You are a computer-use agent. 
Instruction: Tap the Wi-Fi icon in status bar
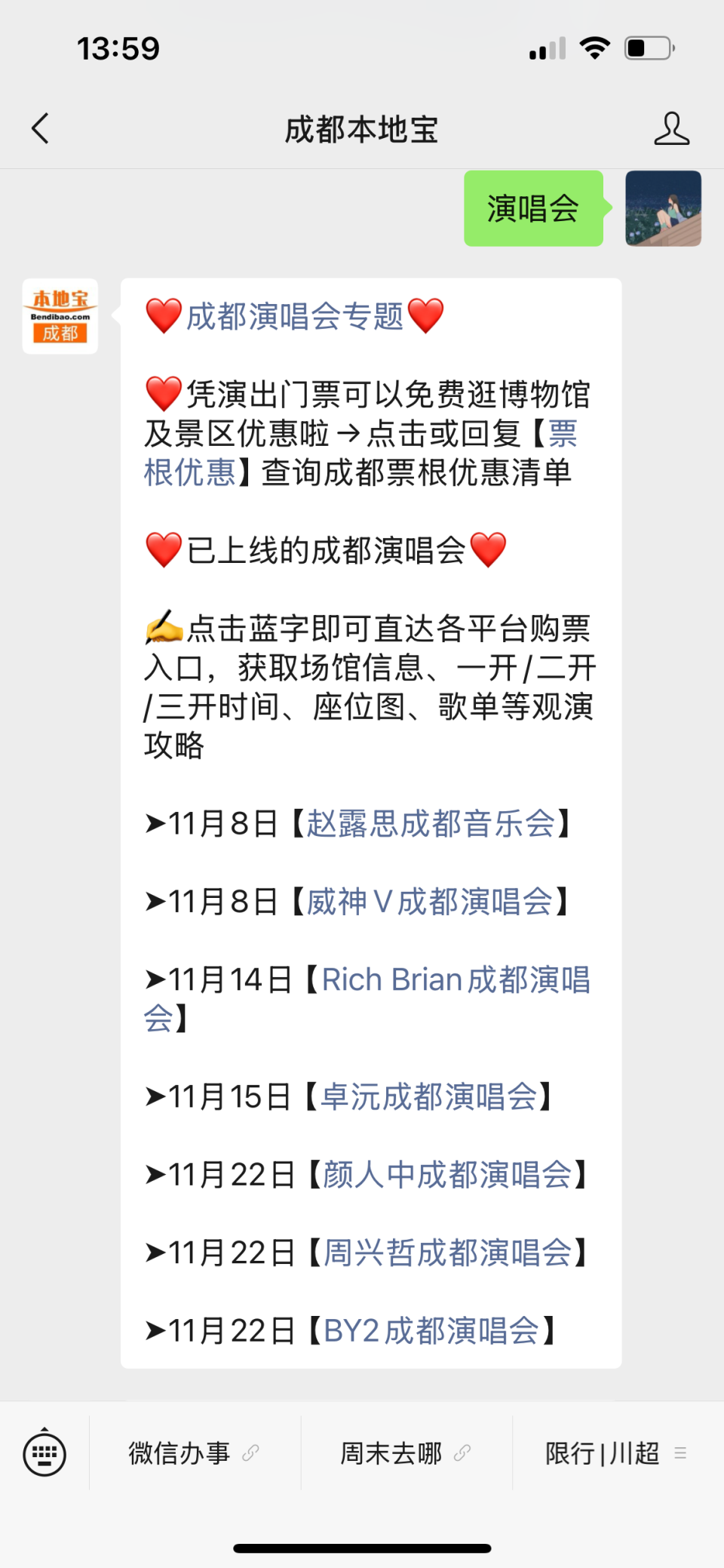coord(595,48)
